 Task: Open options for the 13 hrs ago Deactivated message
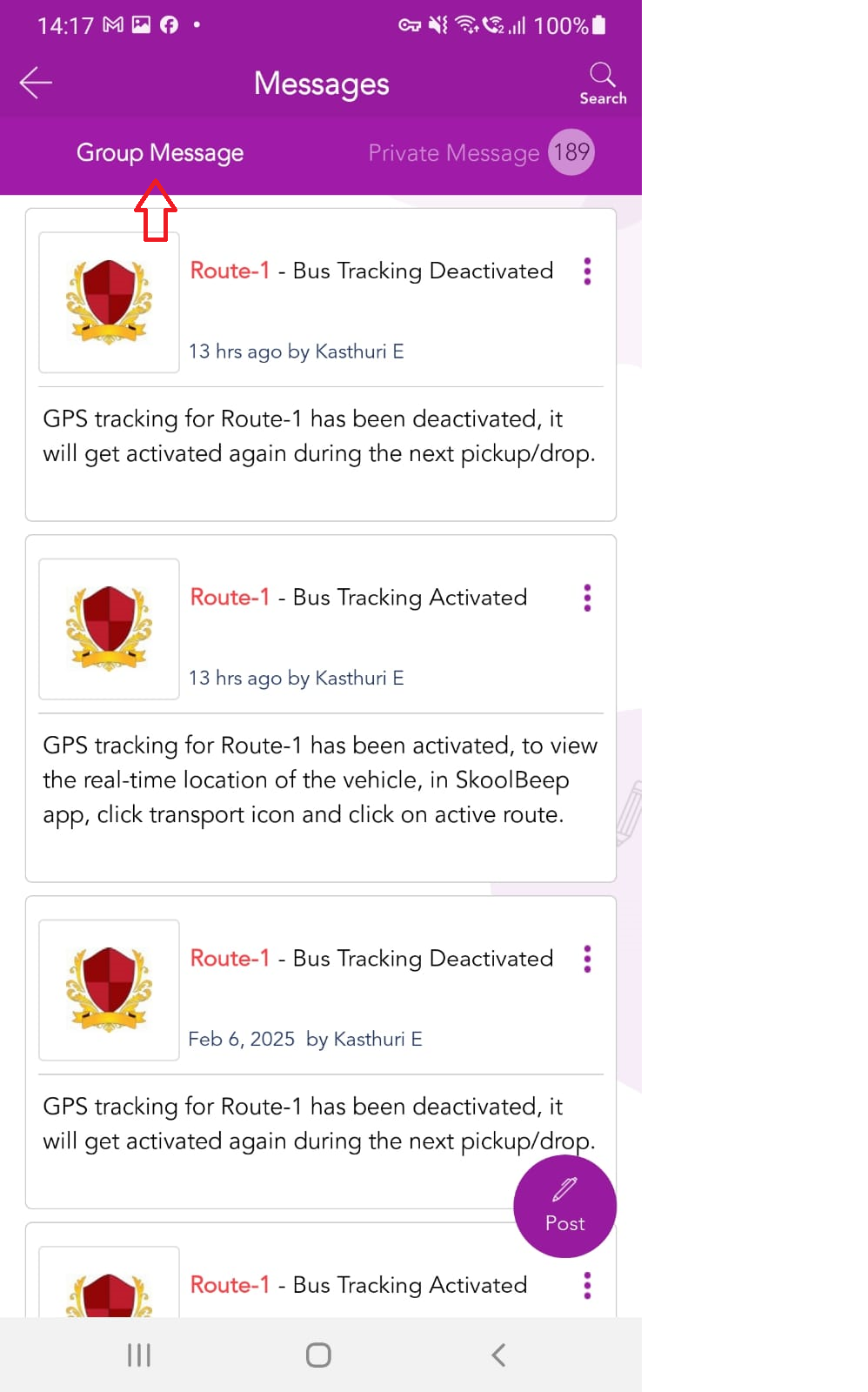coord(588,271)
